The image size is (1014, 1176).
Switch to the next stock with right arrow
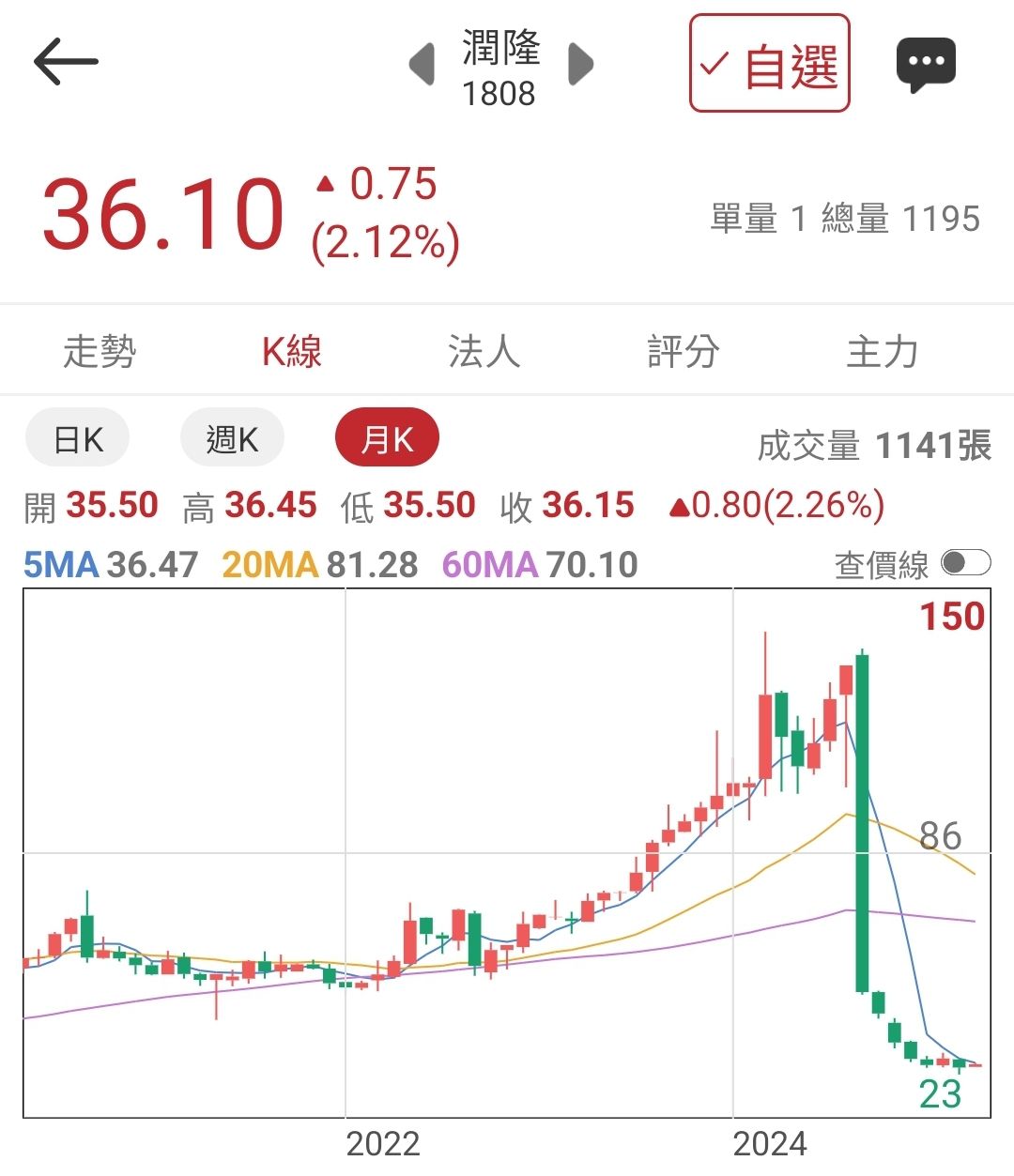tap(581, 65)
